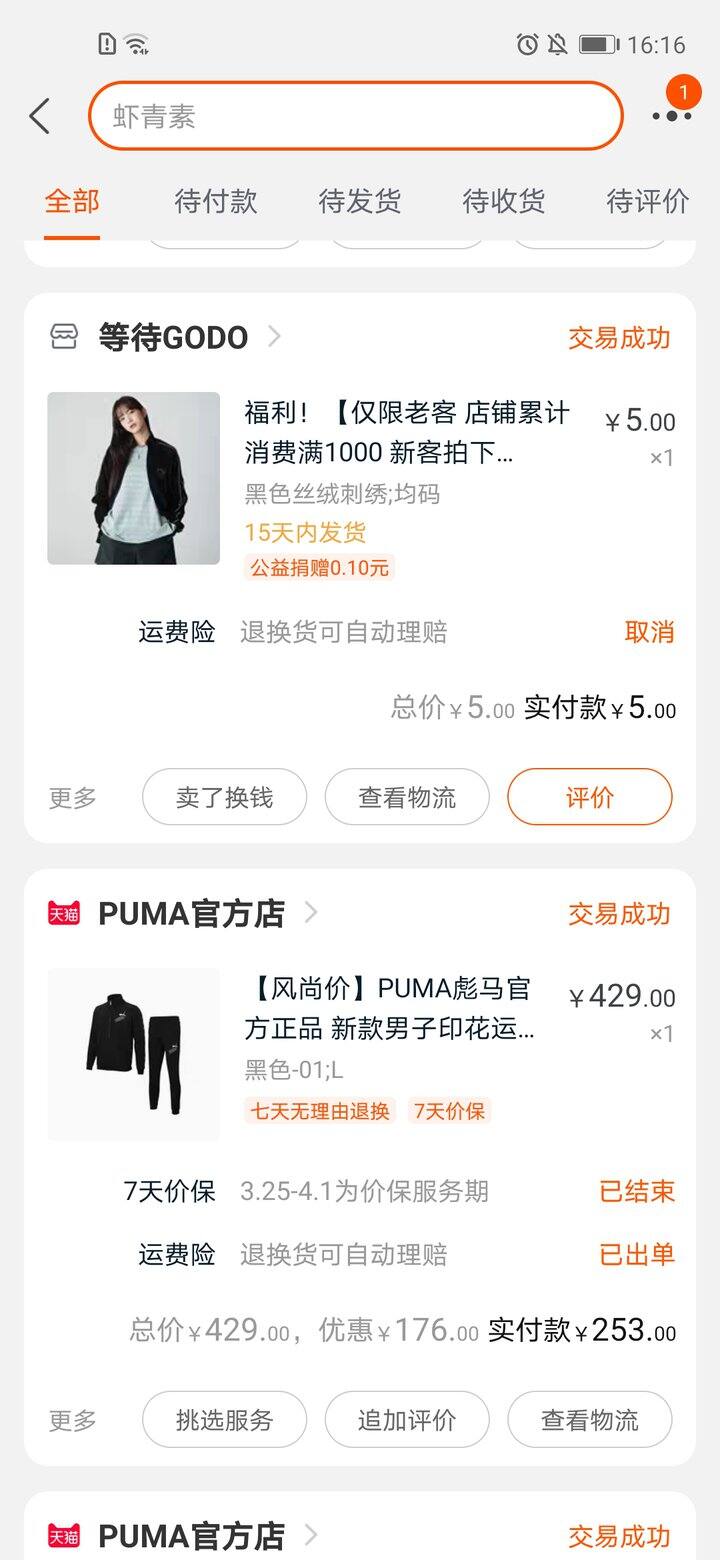Tap 评价 to review GODO order
The width and height of the screenshot is (720, 1560).
590,797
